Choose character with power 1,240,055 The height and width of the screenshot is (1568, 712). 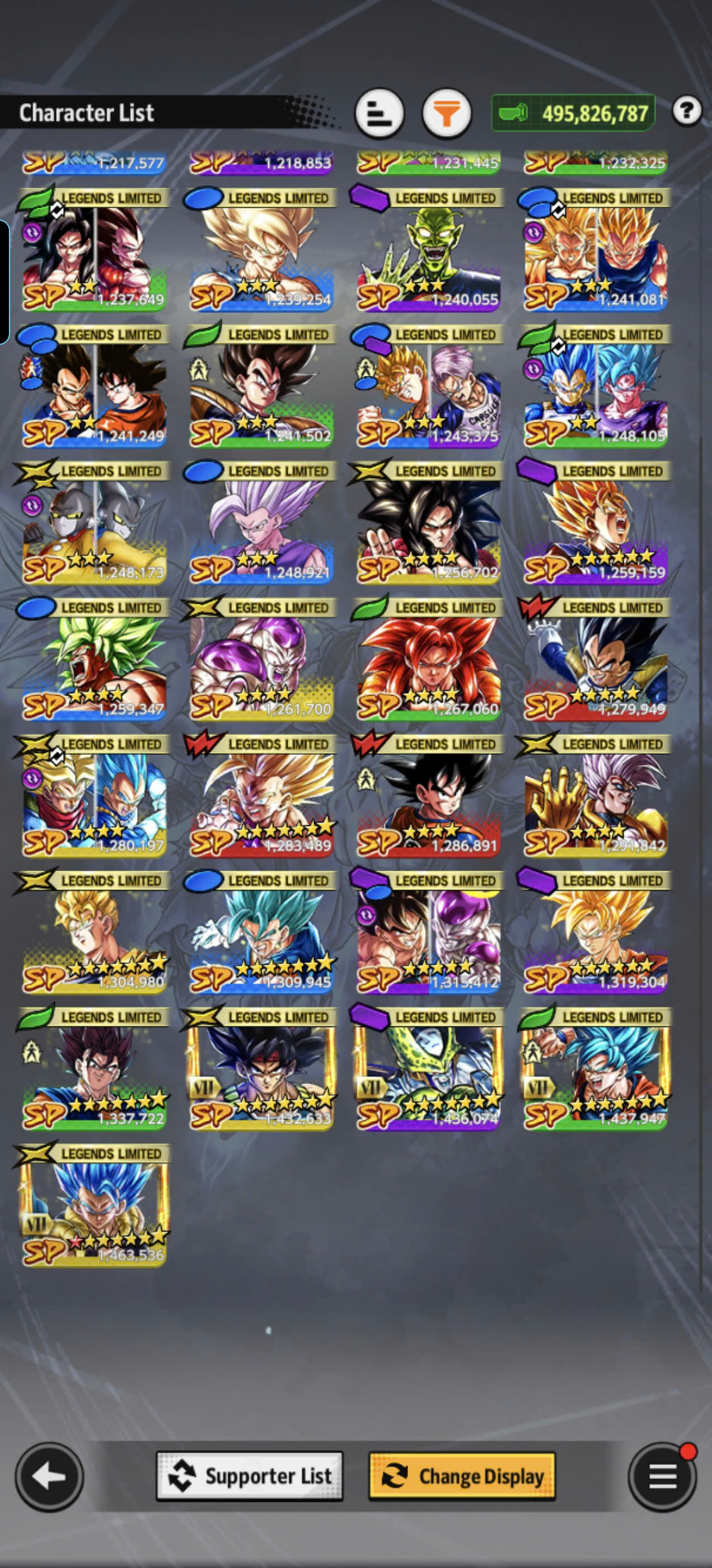click(x=428, y=250)
